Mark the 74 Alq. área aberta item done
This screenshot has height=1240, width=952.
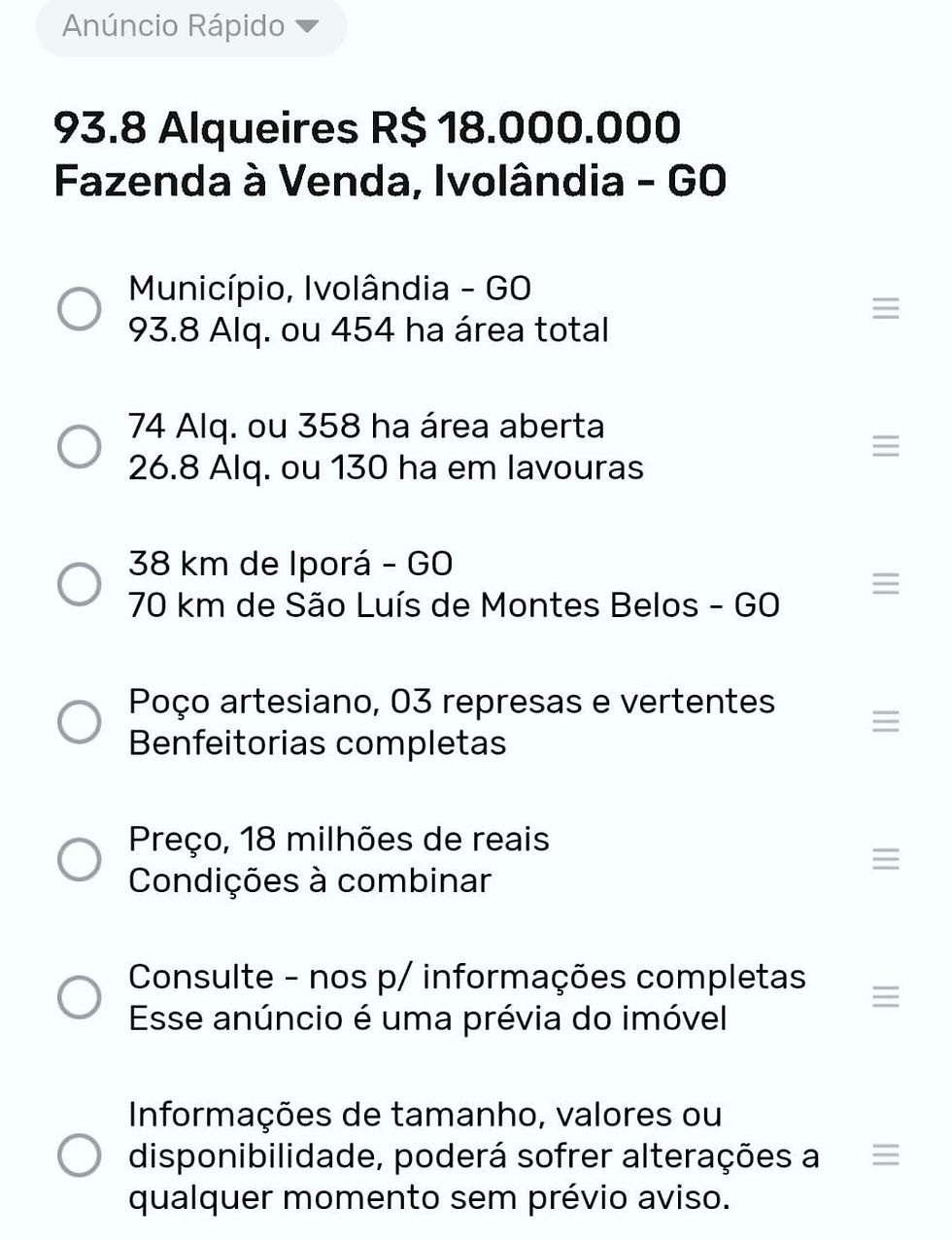tap(79, 446)
